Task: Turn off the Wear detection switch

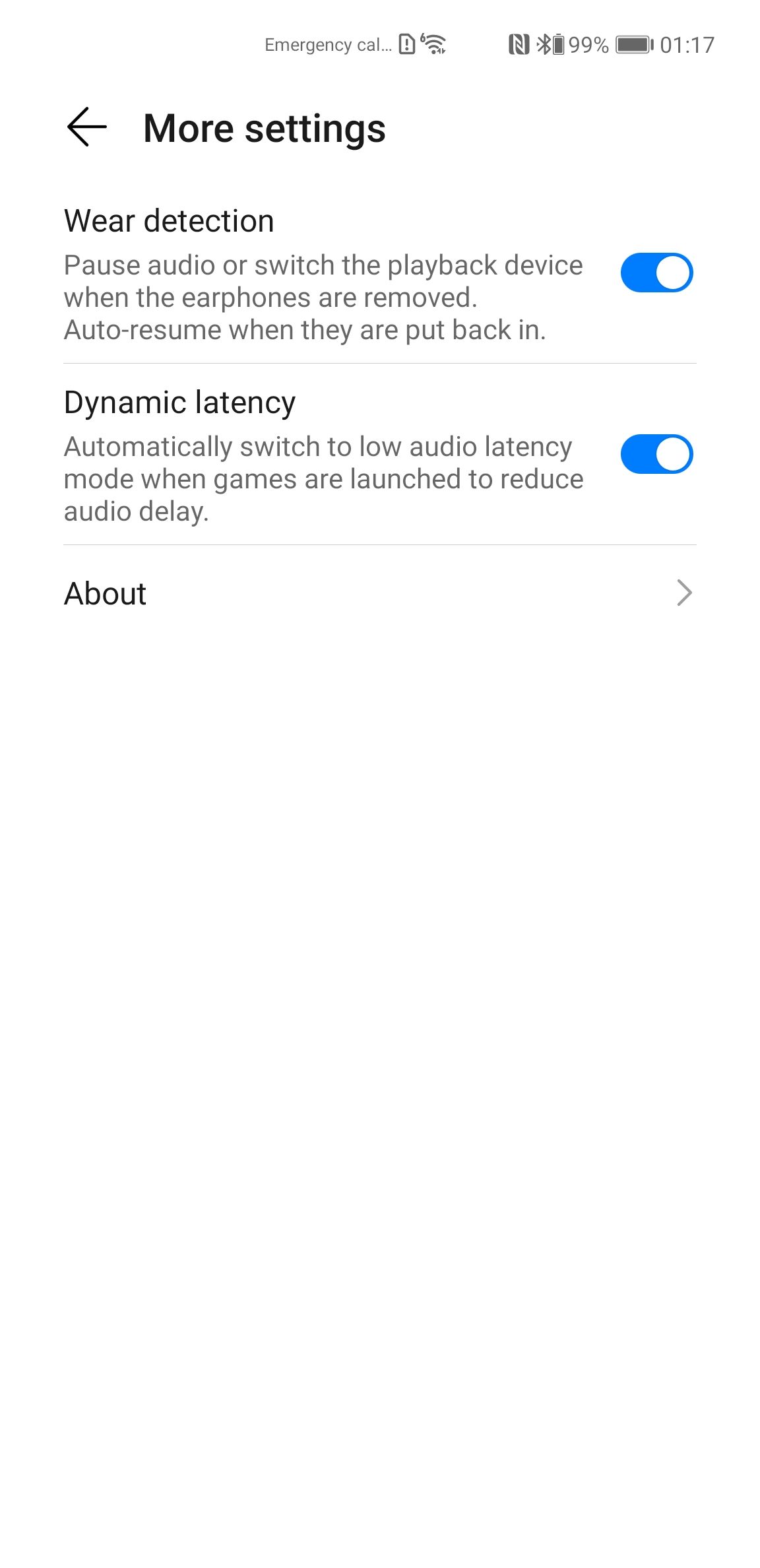Action: (x=656, y=273)
